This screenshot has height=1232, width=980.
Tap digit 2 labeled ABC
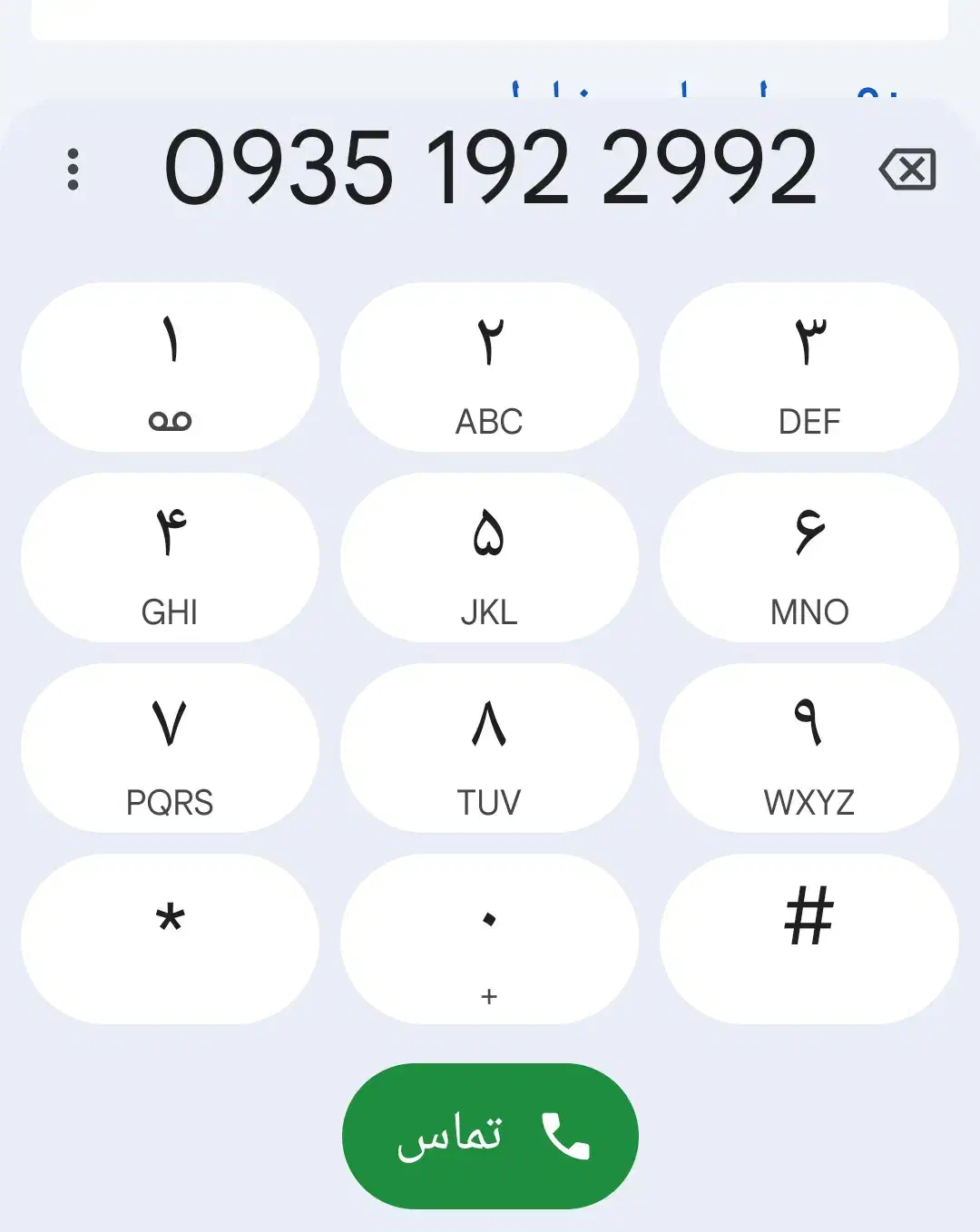coord(489,367)
